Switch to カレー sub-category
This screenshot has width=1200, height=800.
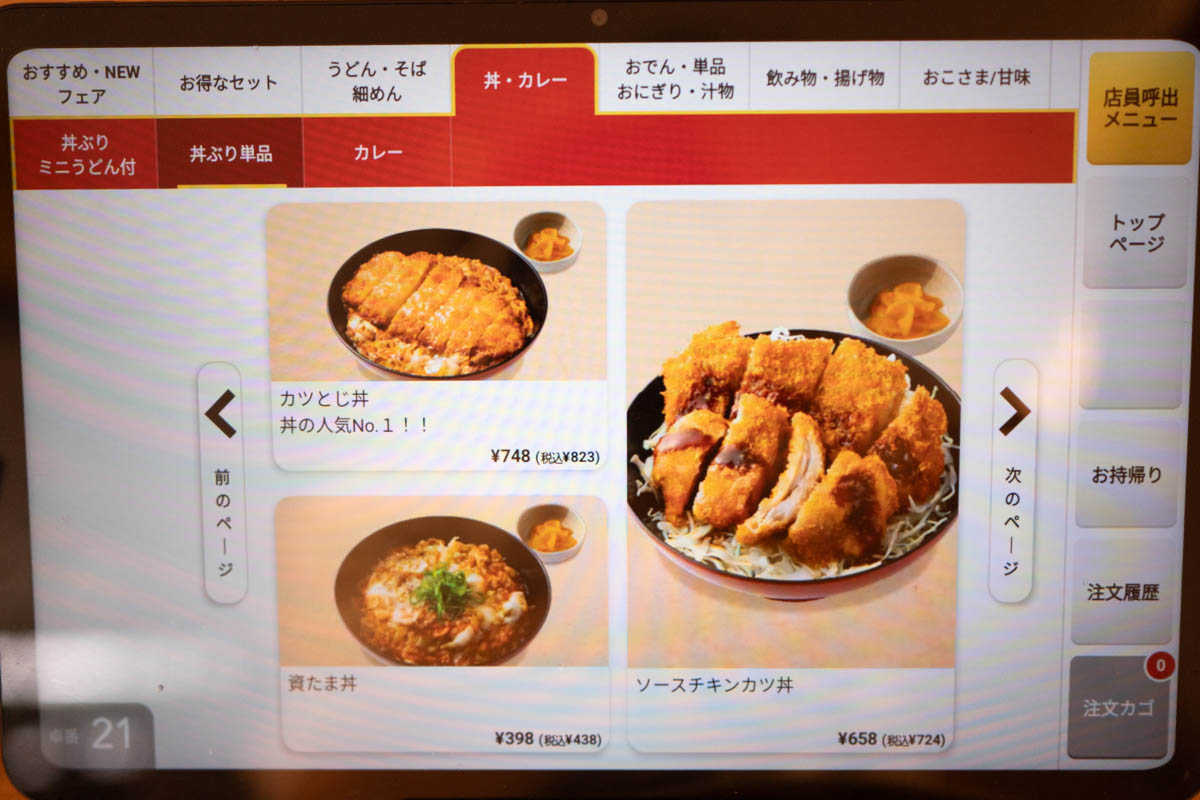click(x=378, y=153)
